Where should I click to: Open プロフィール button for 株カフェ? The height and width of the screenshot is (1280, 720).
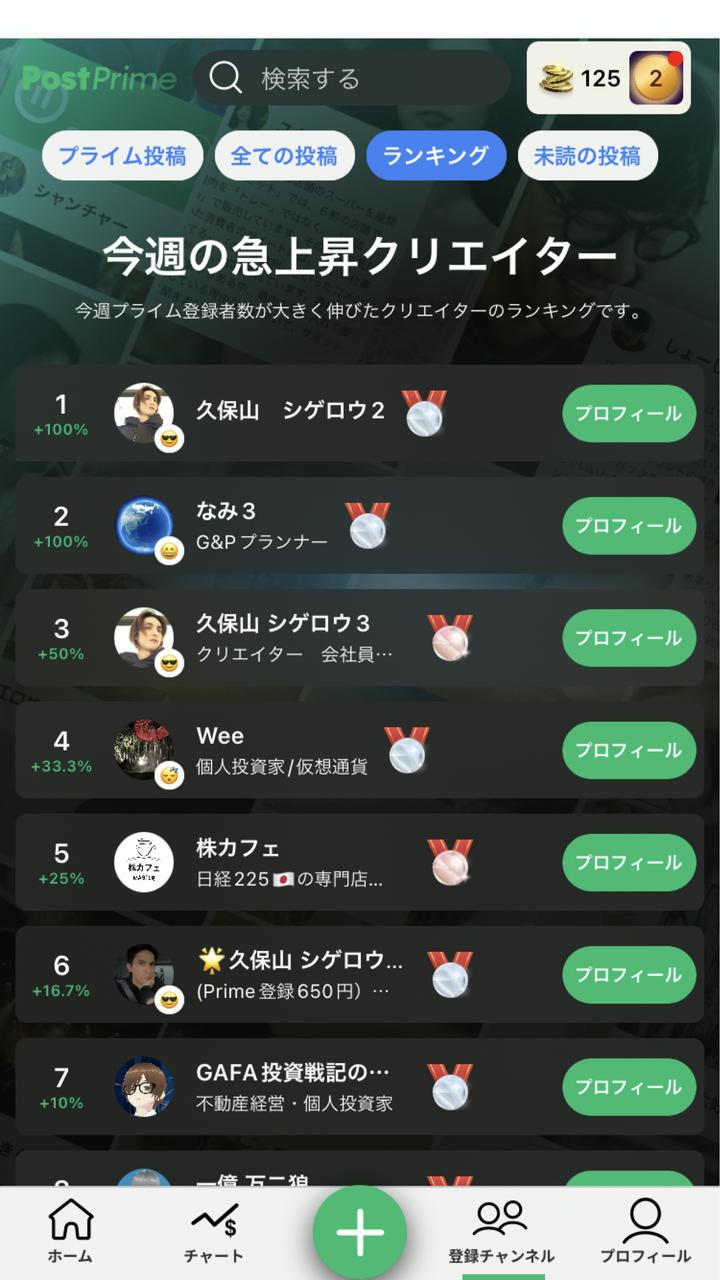coord(628,861)
